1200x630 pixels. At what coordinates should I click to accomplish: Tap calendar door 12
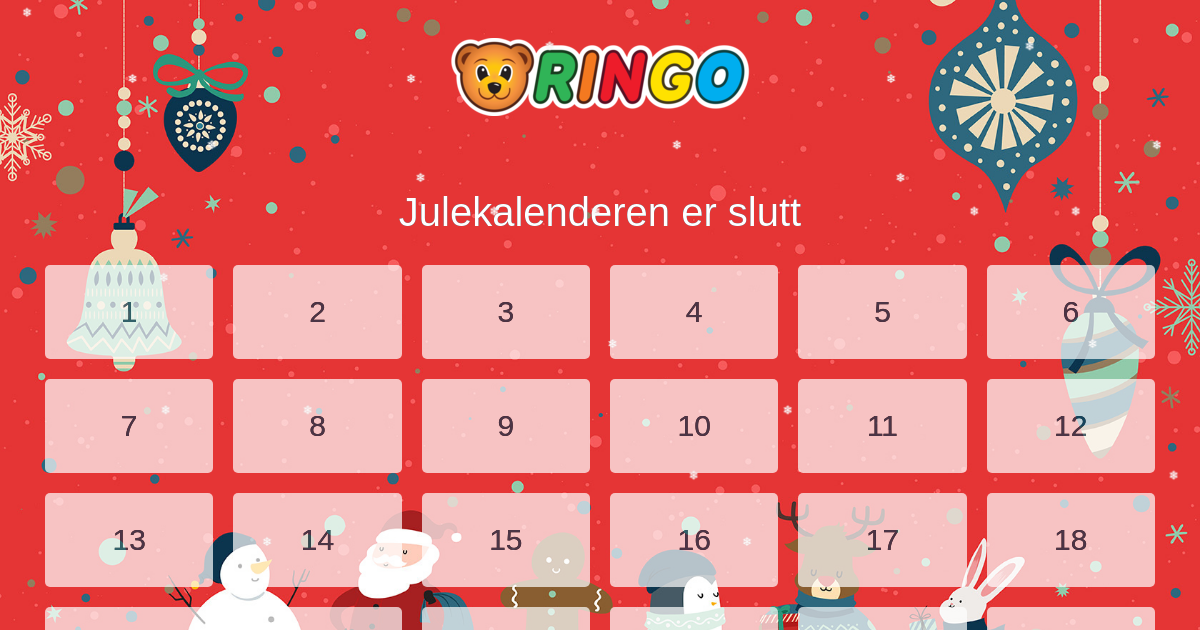(1070, 426)
